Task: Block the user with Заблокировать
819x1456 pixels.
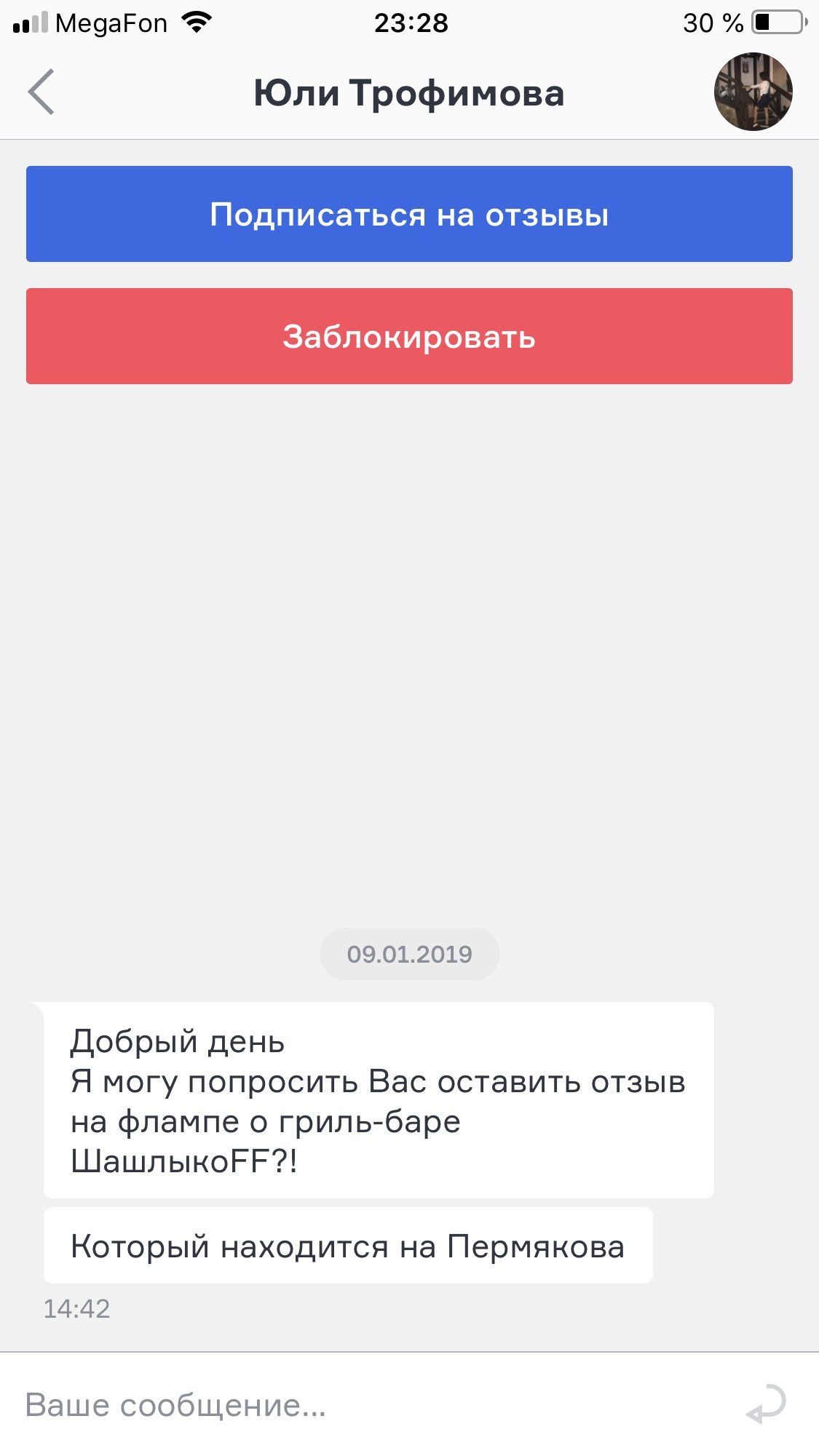Action: 409,336
